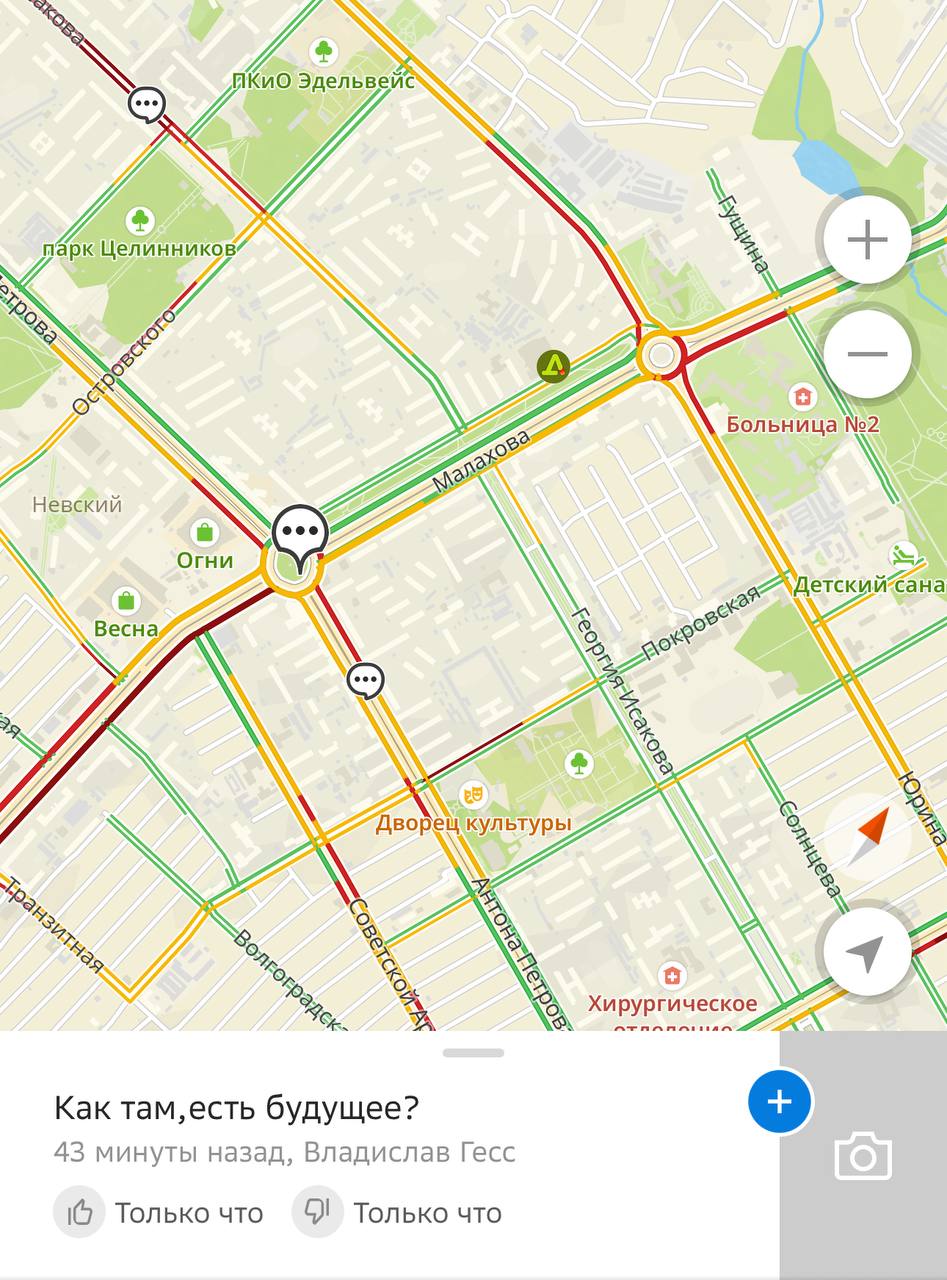Zoom in on the map

867,241
